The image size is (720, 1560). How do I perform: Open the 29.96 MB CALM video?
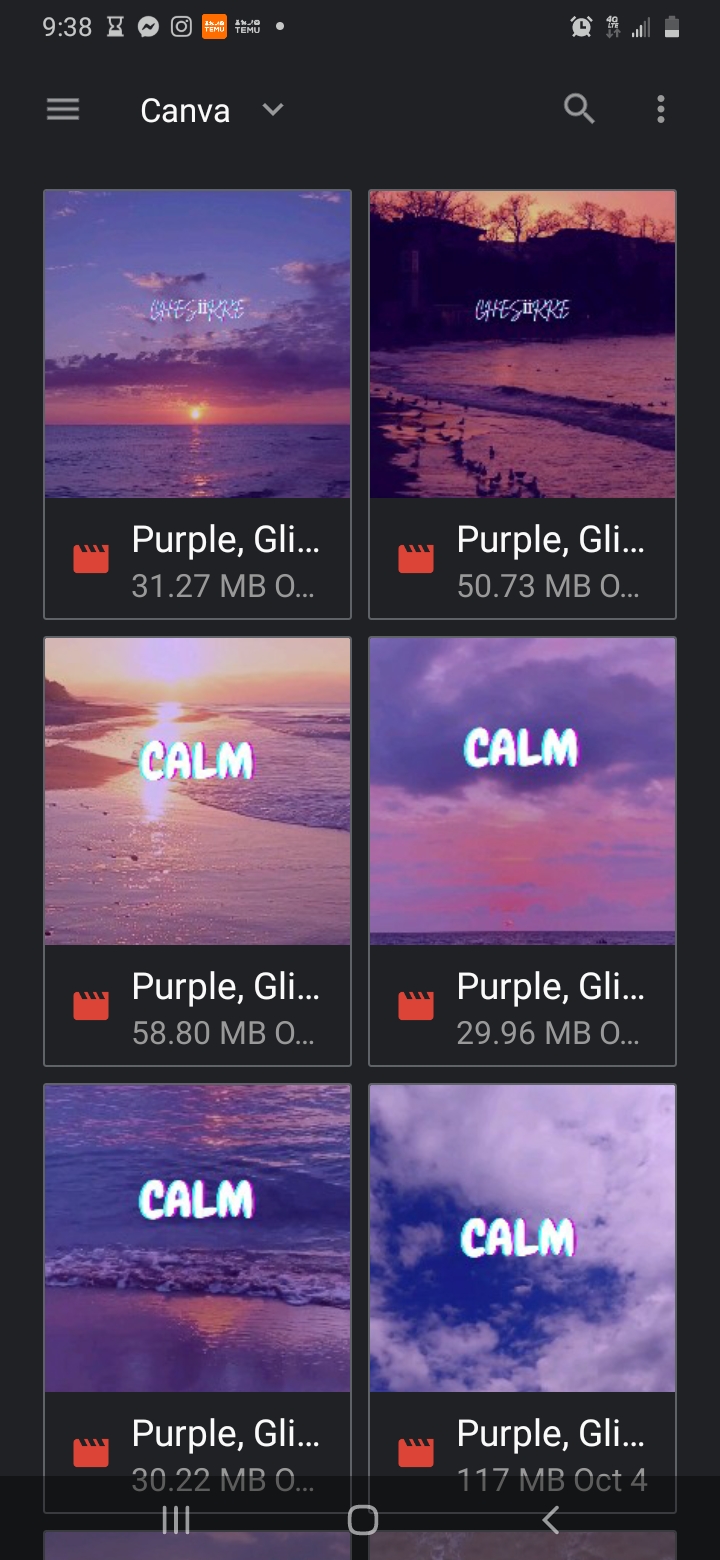(522, 791)
